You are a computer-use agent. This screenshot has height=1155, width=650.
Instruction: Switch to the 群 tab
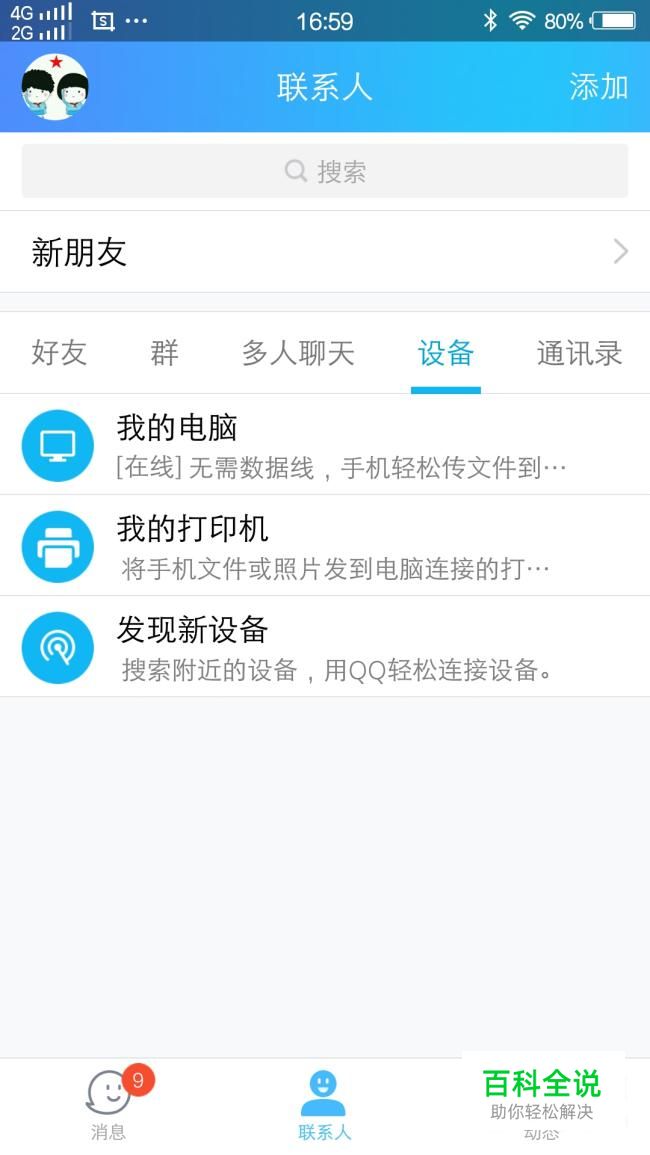[164, 353]
